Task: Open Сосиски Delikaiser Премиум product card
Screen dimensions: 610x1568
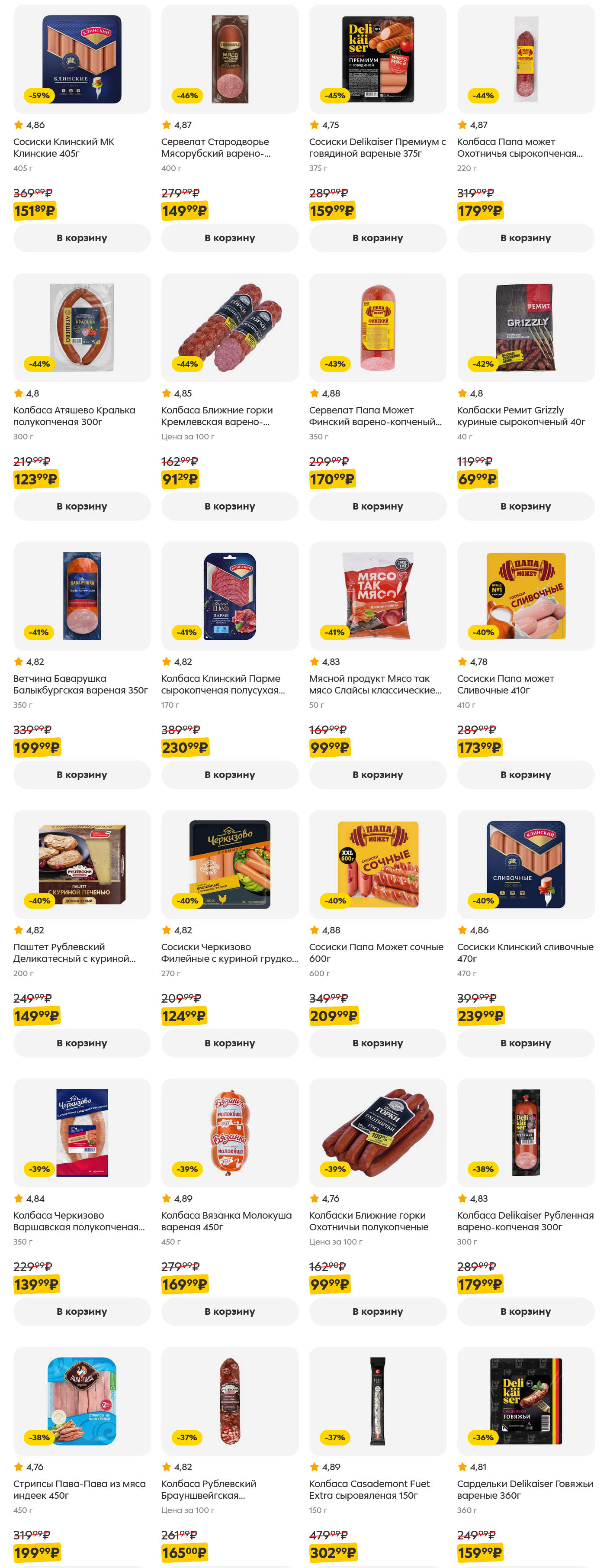Action: point(377,60)
